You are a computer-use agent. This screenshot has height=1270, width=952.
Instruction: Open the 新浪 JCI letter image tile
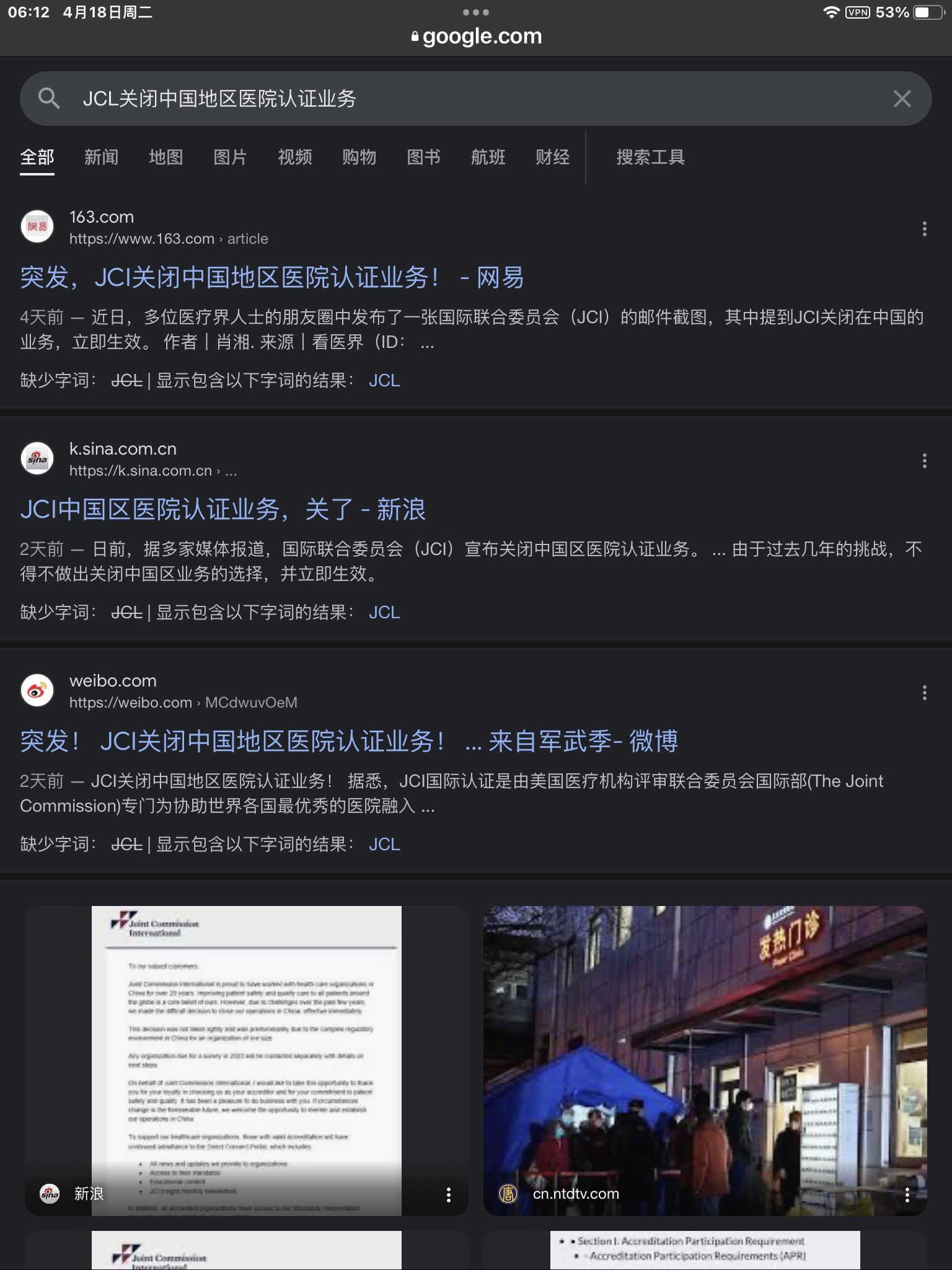point(246,1054)
